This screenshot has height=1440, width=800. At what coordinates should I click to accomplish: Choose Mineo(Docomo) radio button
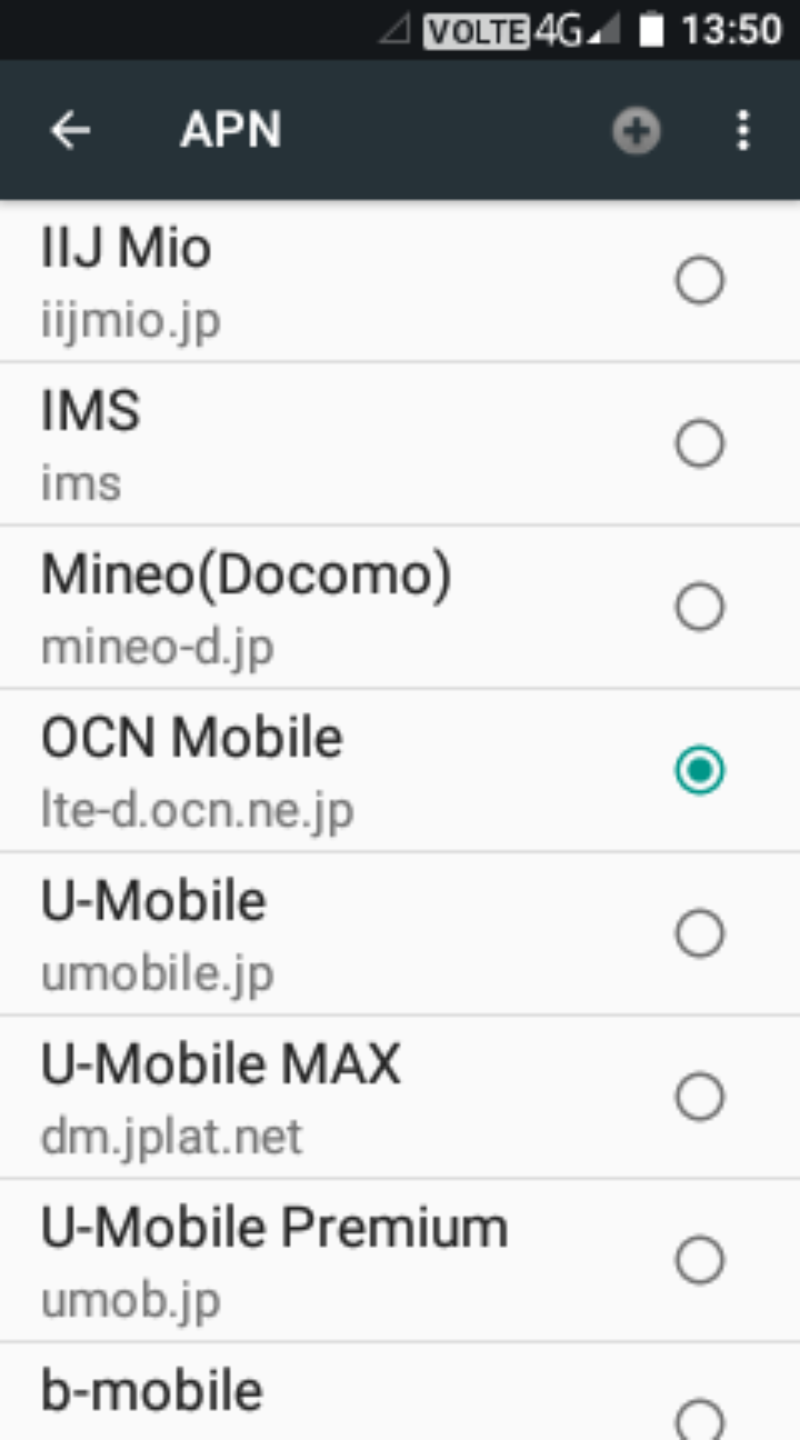click(699, 607)
